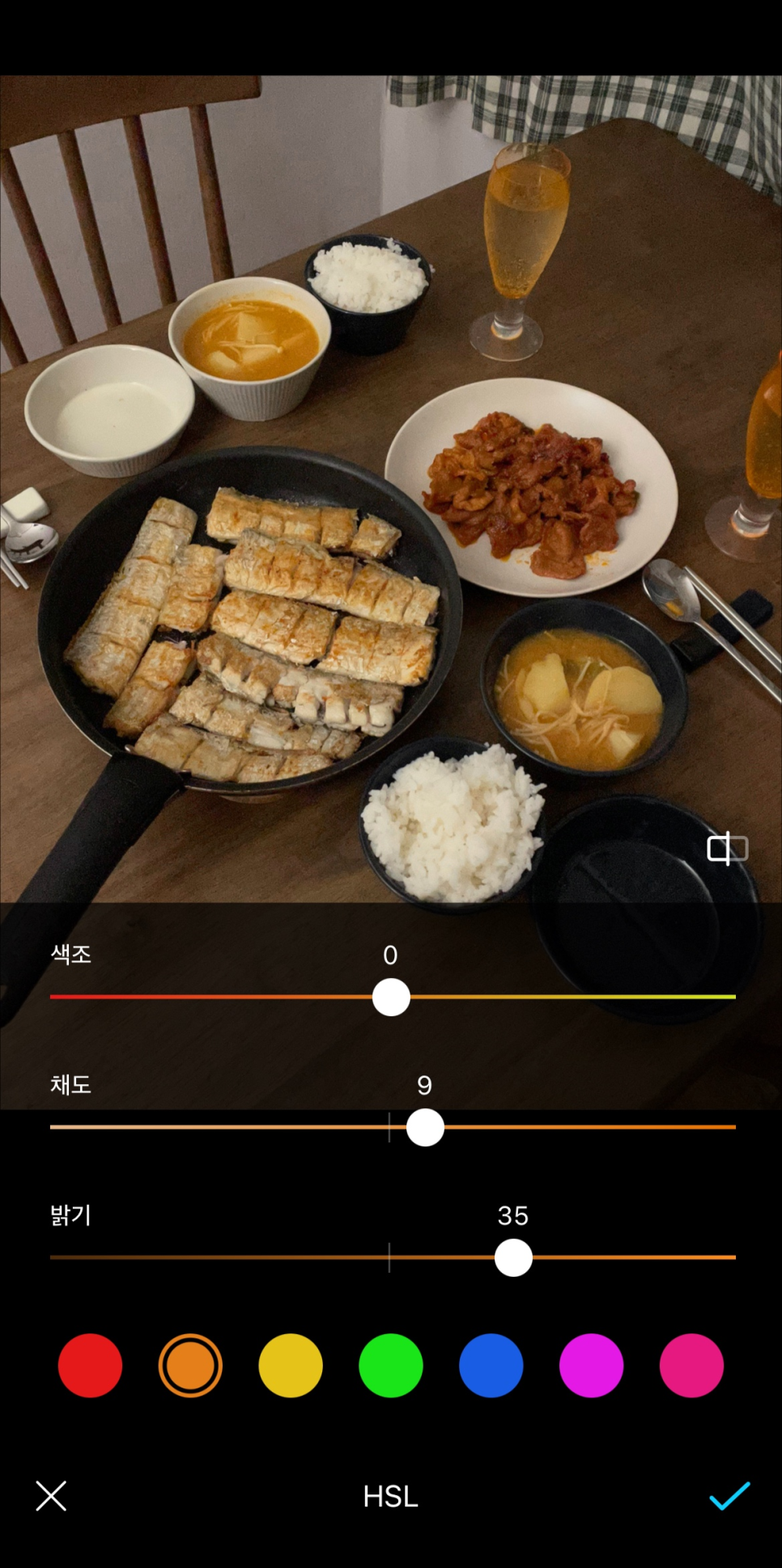Choose the yellow color swatch
The width and height of the screenshot is (782, 1568).
[x=291, y=1366]
